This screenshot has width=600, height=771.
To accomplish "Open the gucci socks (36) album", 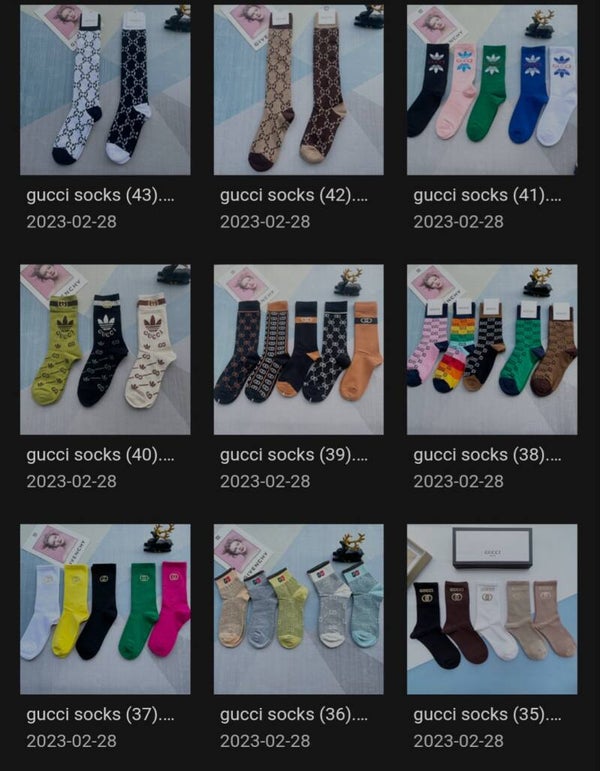I will (298, 608).
